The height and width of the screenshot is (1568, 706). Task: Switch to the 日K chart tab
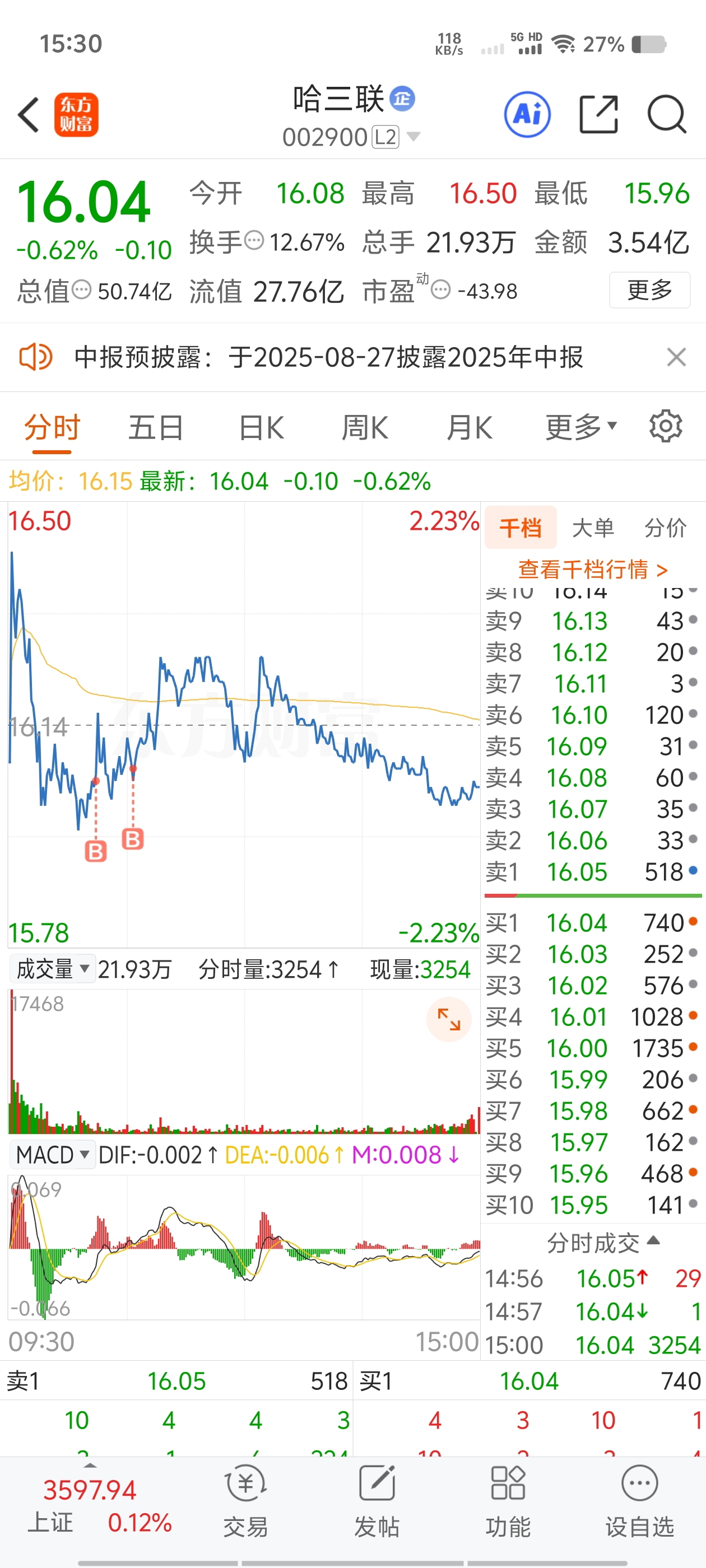tap(261, 427)
